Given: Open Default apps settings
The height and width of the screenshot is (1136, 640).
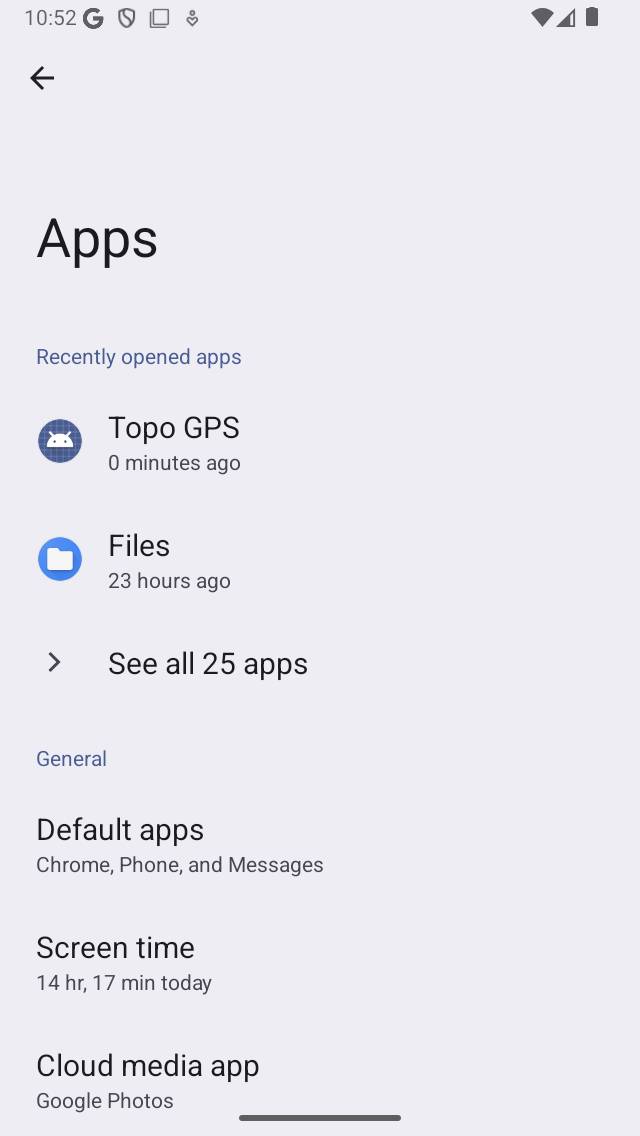Looking at the screenshot, I should [180, 846].
